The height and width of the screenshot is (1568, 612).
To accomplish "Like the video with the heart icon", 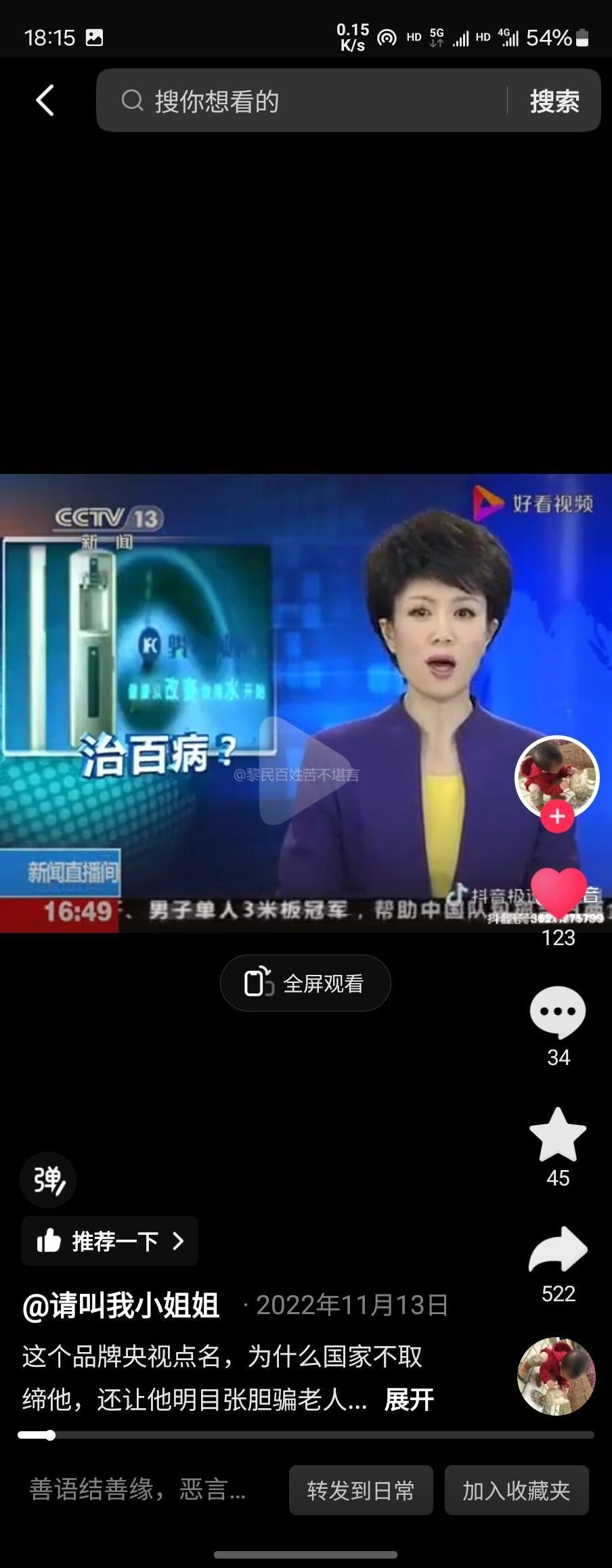I will 558,892.
